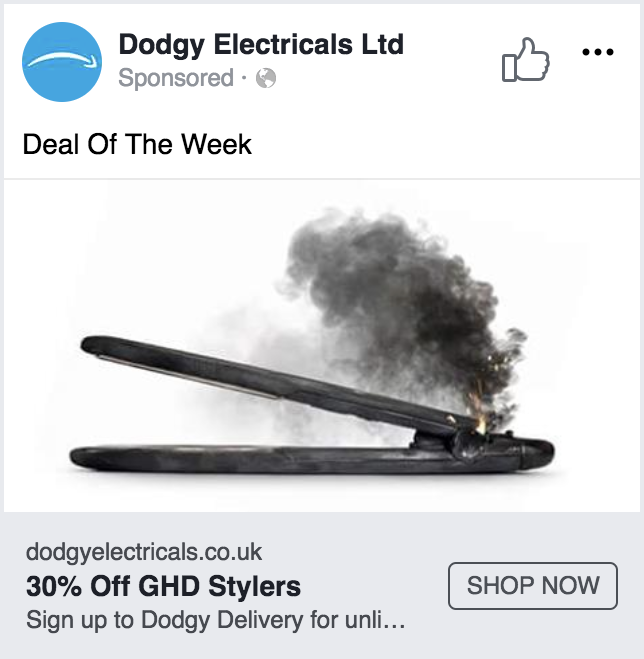Open the smoking hair straightener ad image
Screen dimensions: 644x659
[322, 345]
